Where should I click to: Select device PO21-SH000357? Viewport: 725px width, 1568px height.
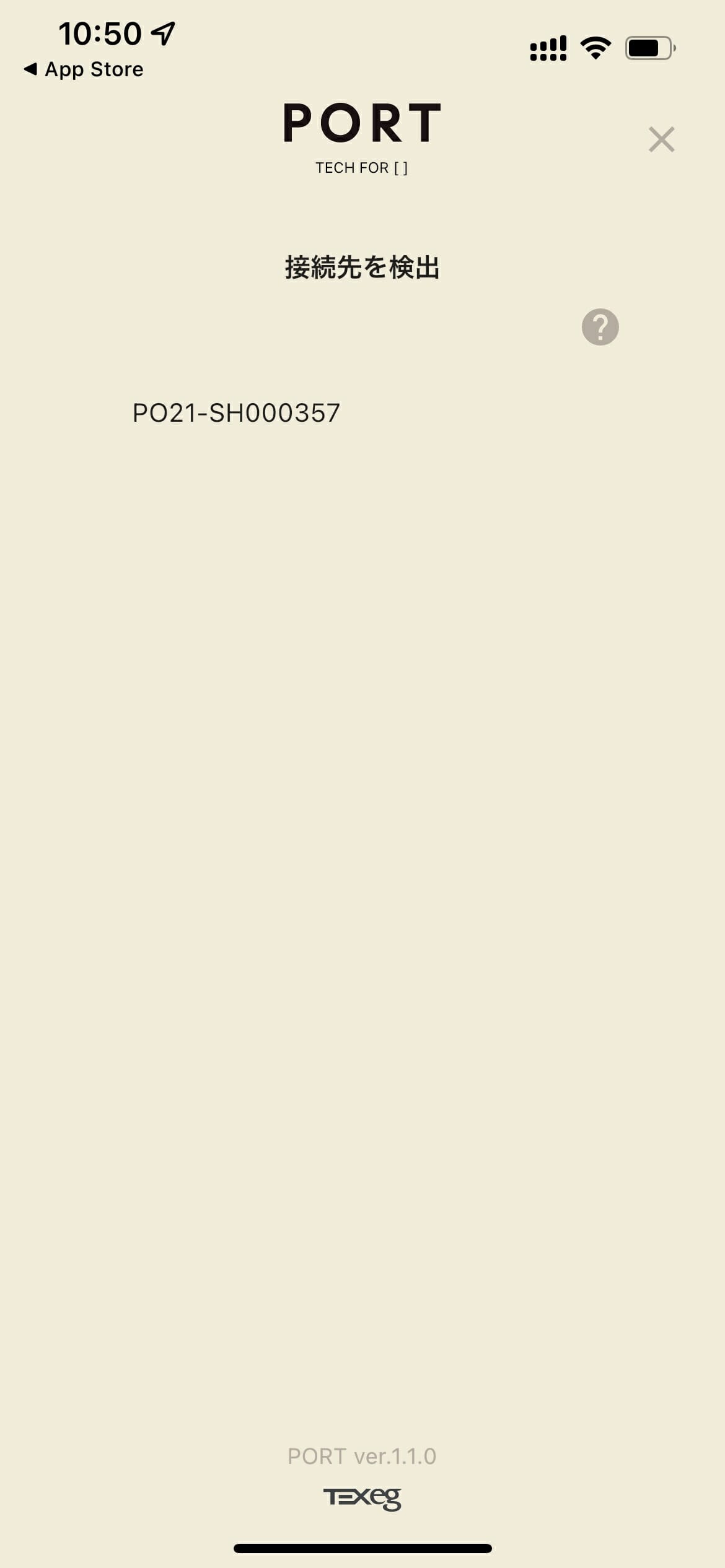pyautogui.click(x=236, y=413)
